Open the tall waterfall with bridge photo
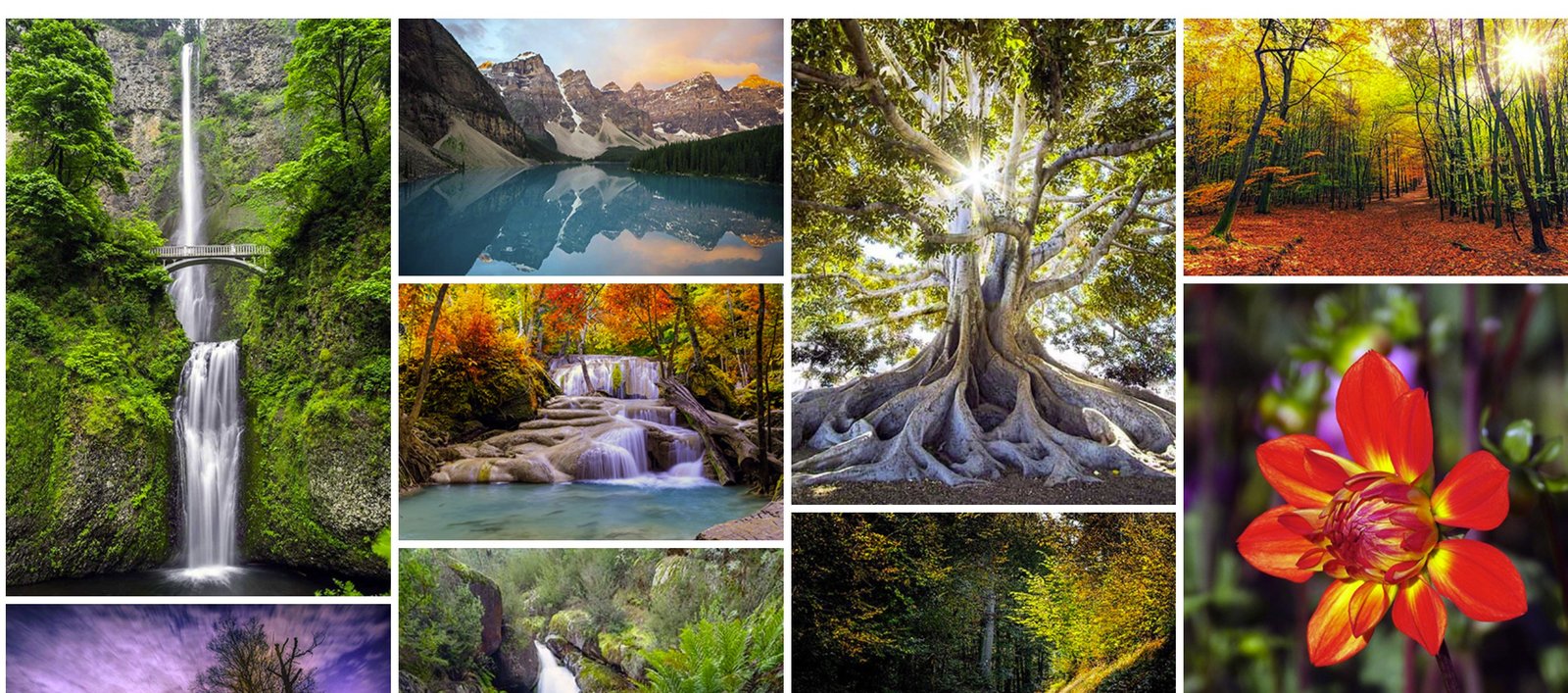This screenshot has width=1568, height=693. click(x=198, y=307)
